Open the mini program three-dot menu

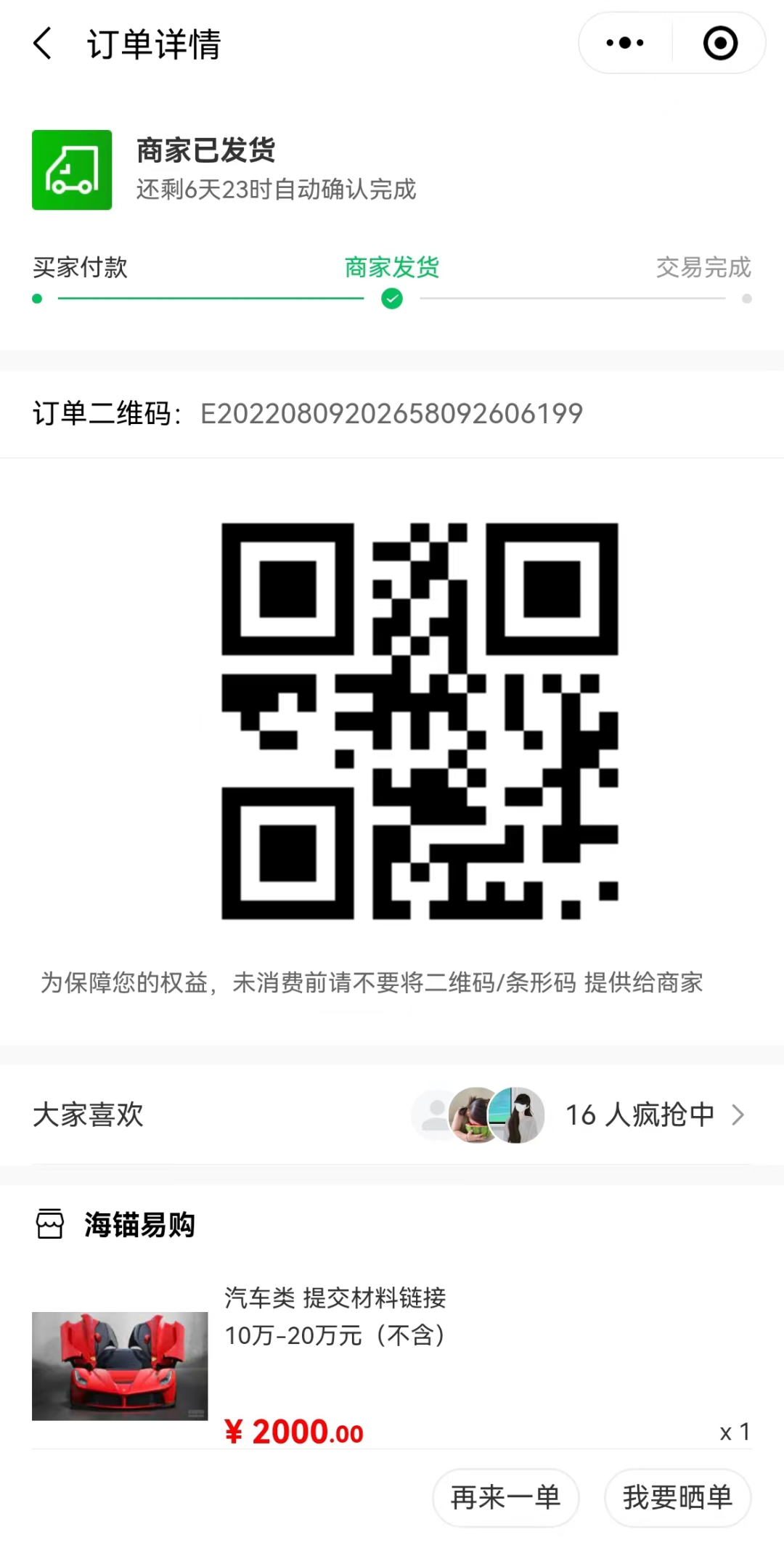point(625,43)
